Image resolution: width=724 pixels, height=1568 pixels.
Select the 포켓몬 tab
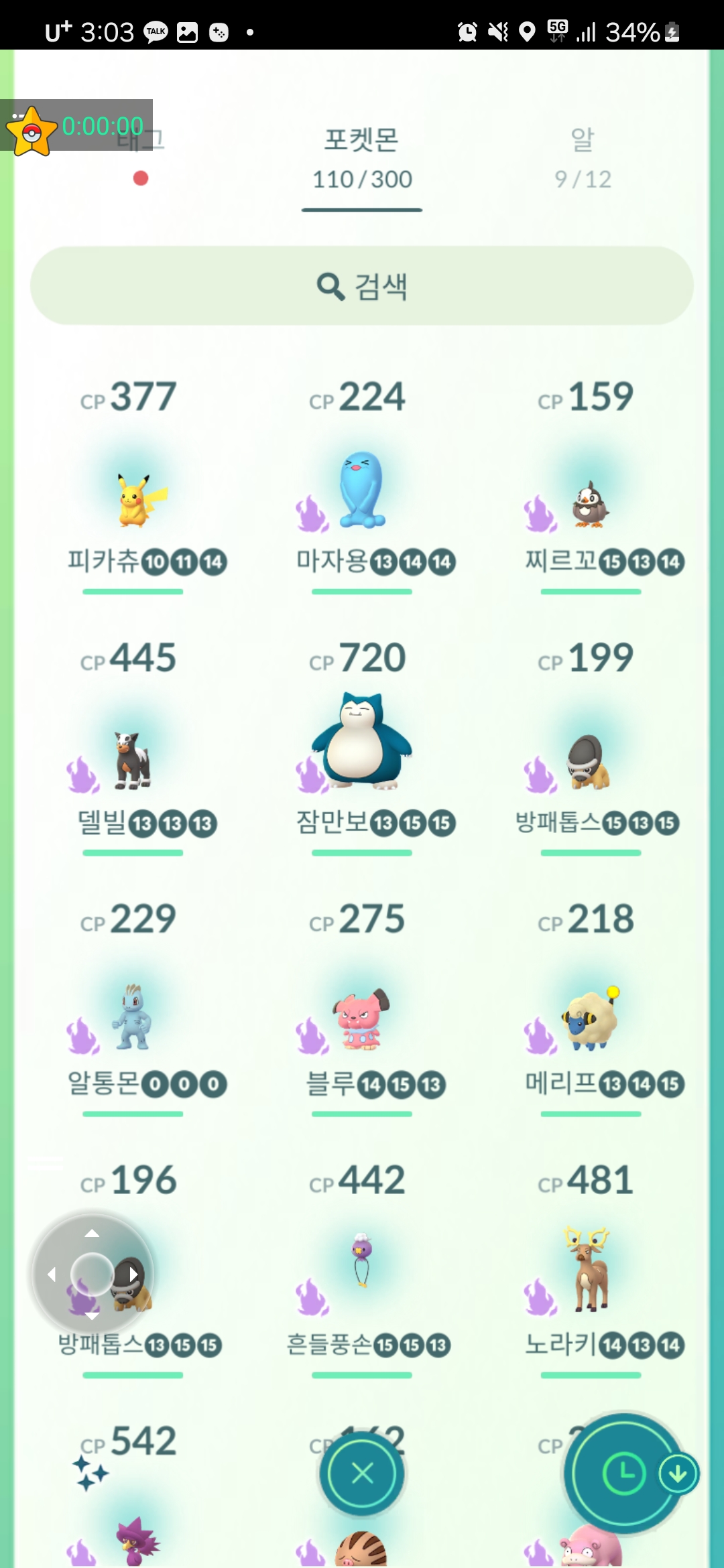pyautogui.click(x=362, y=158)
